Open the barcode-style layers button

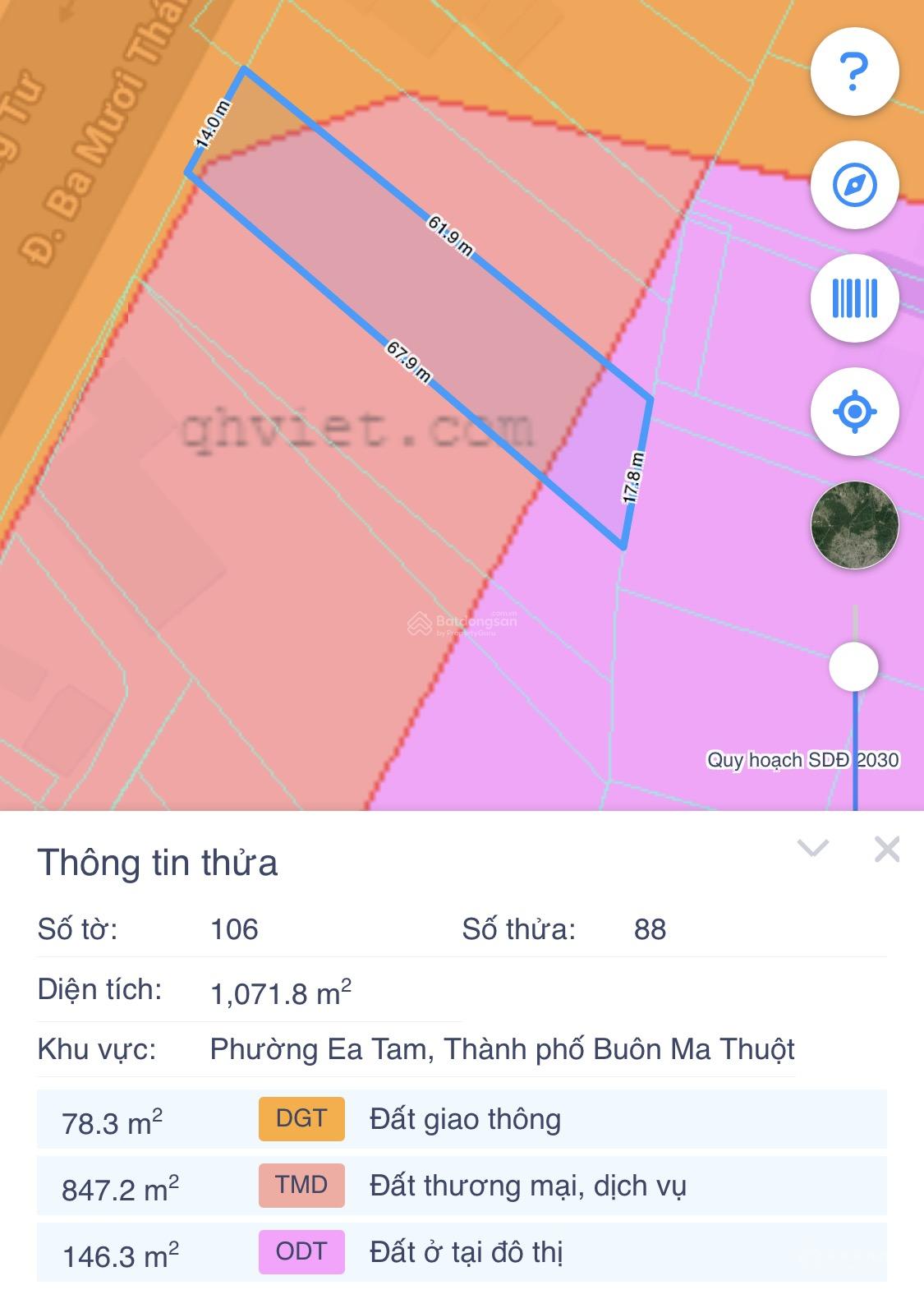click(854, 297)
